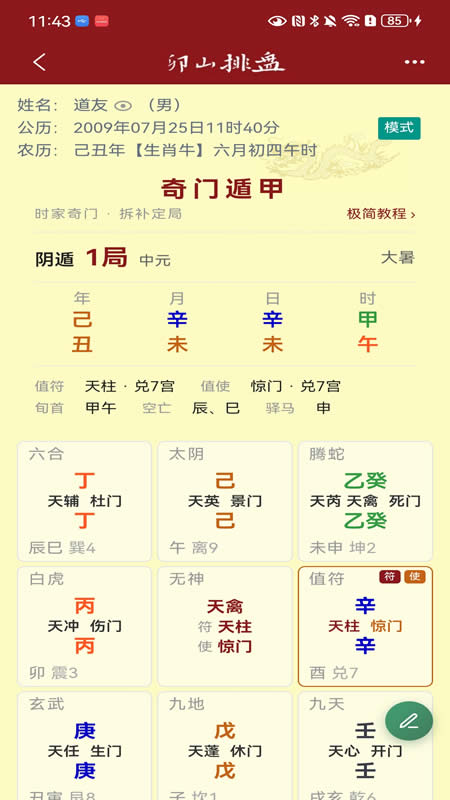Tap the 模式 mode button
Screen dimensions: 450x800
pos(399,128)
